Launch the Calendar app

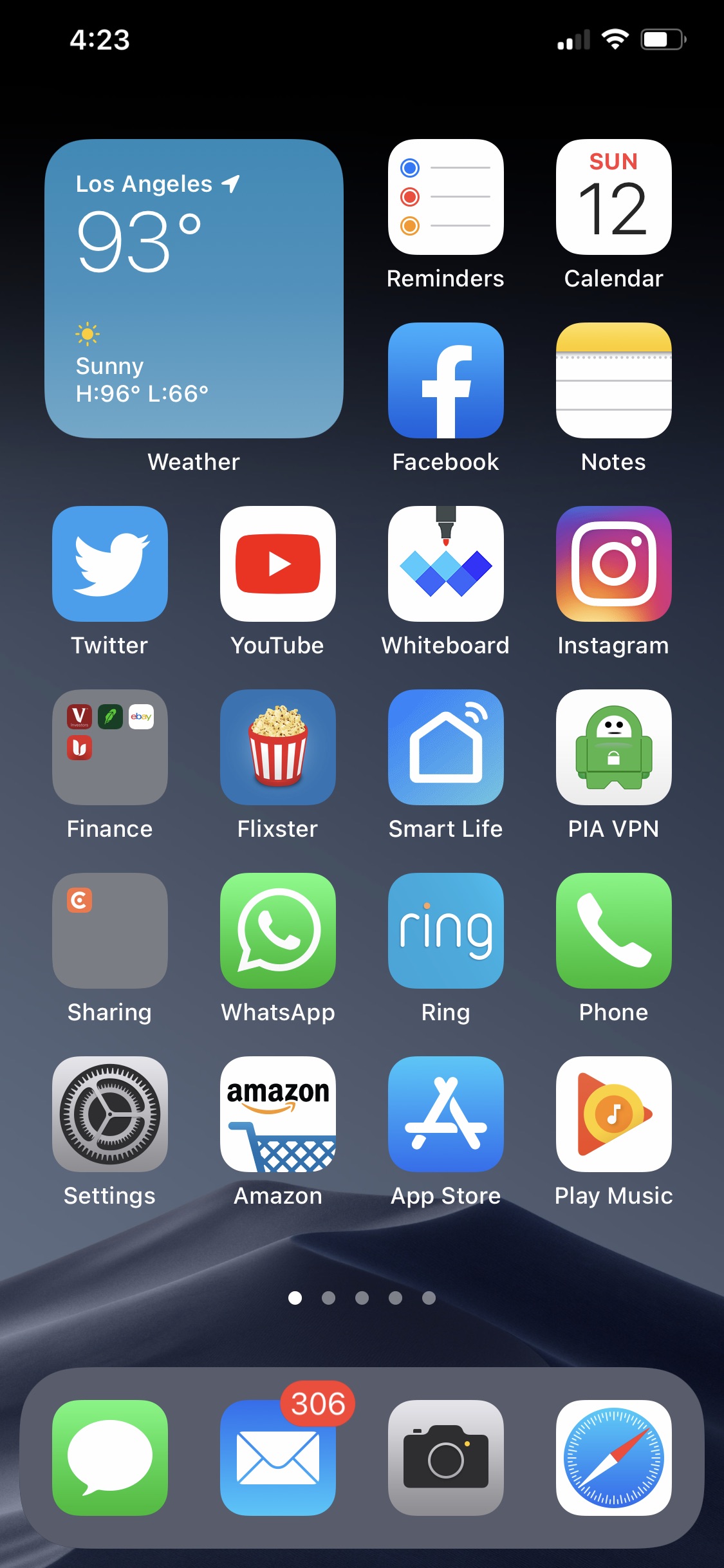pyautogui.click(x=613, y=197)
